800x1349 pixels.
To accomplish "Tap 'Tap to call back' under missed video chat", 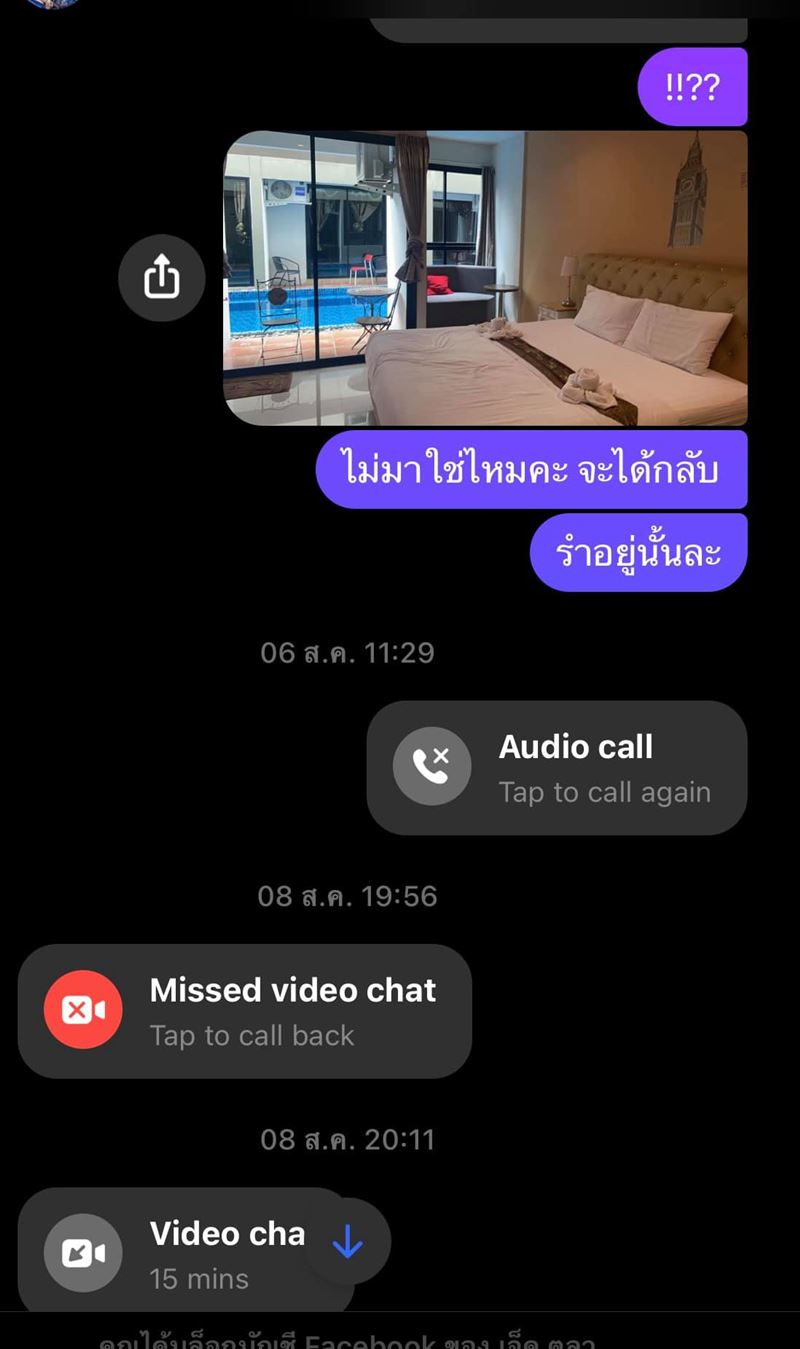I will [x=252, y=1036].
